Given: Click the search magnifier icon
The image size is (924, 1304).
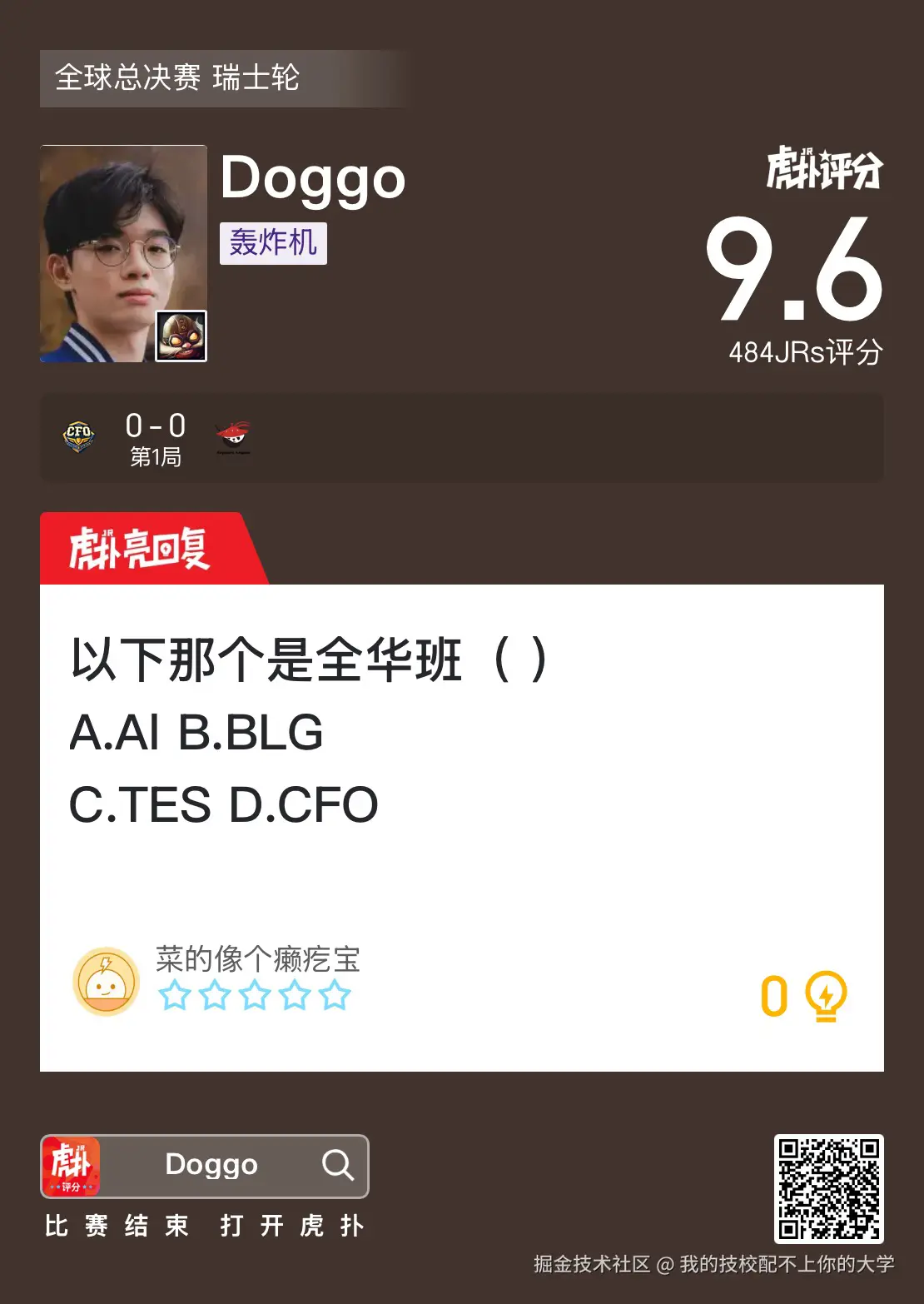Looking at the screenshot, I should (x=337, y=1167).
